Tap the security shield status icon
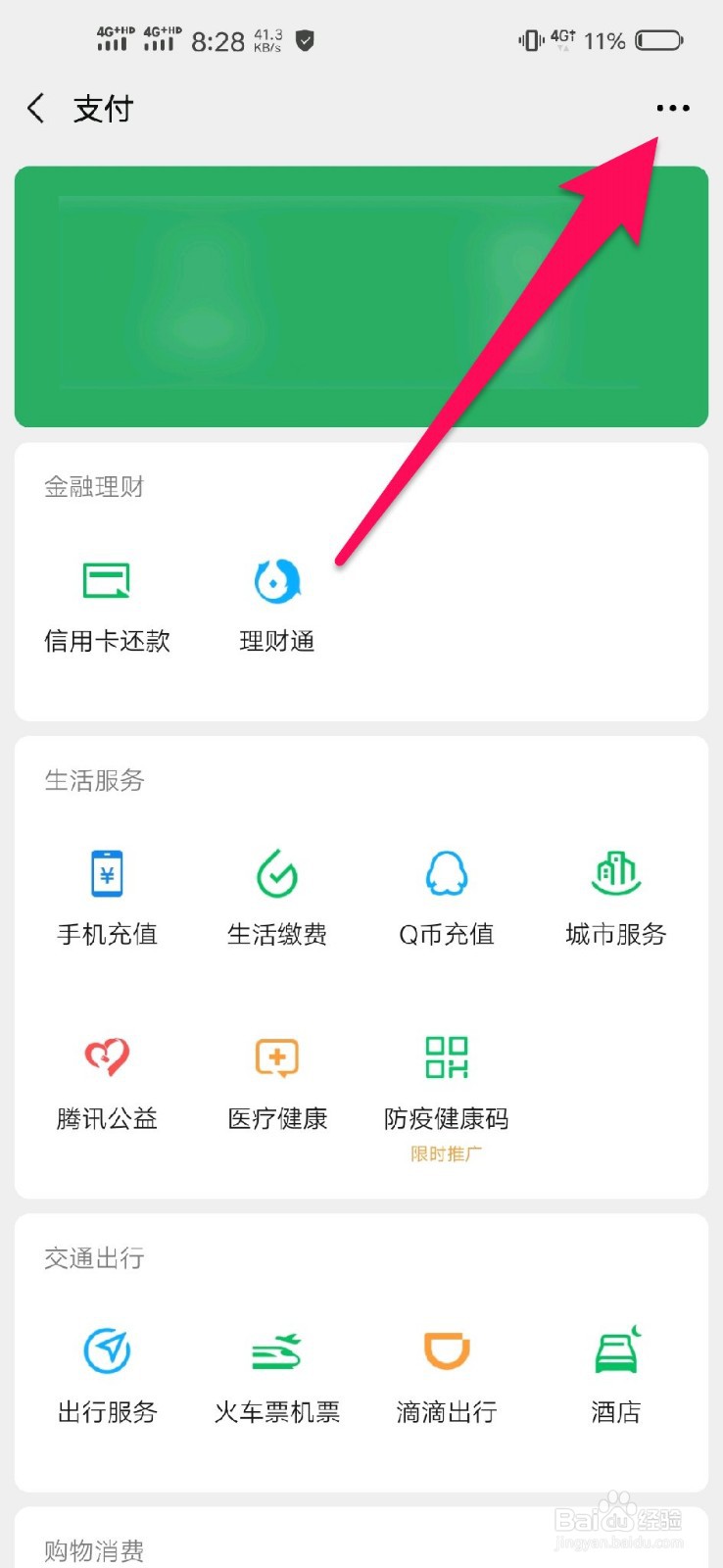 (303, 41)
